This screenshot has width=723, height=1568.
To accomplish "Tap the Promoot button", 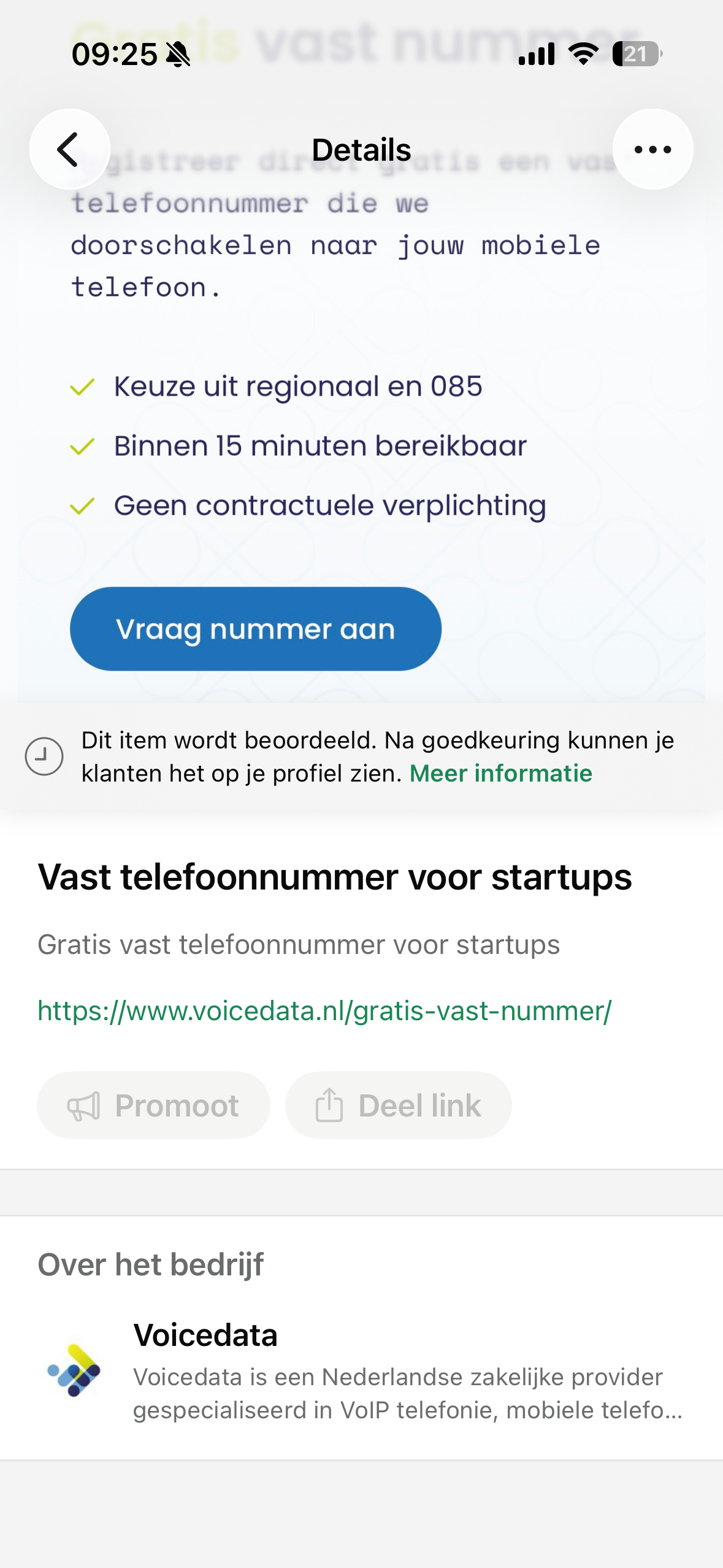I will click(153, 1105).
